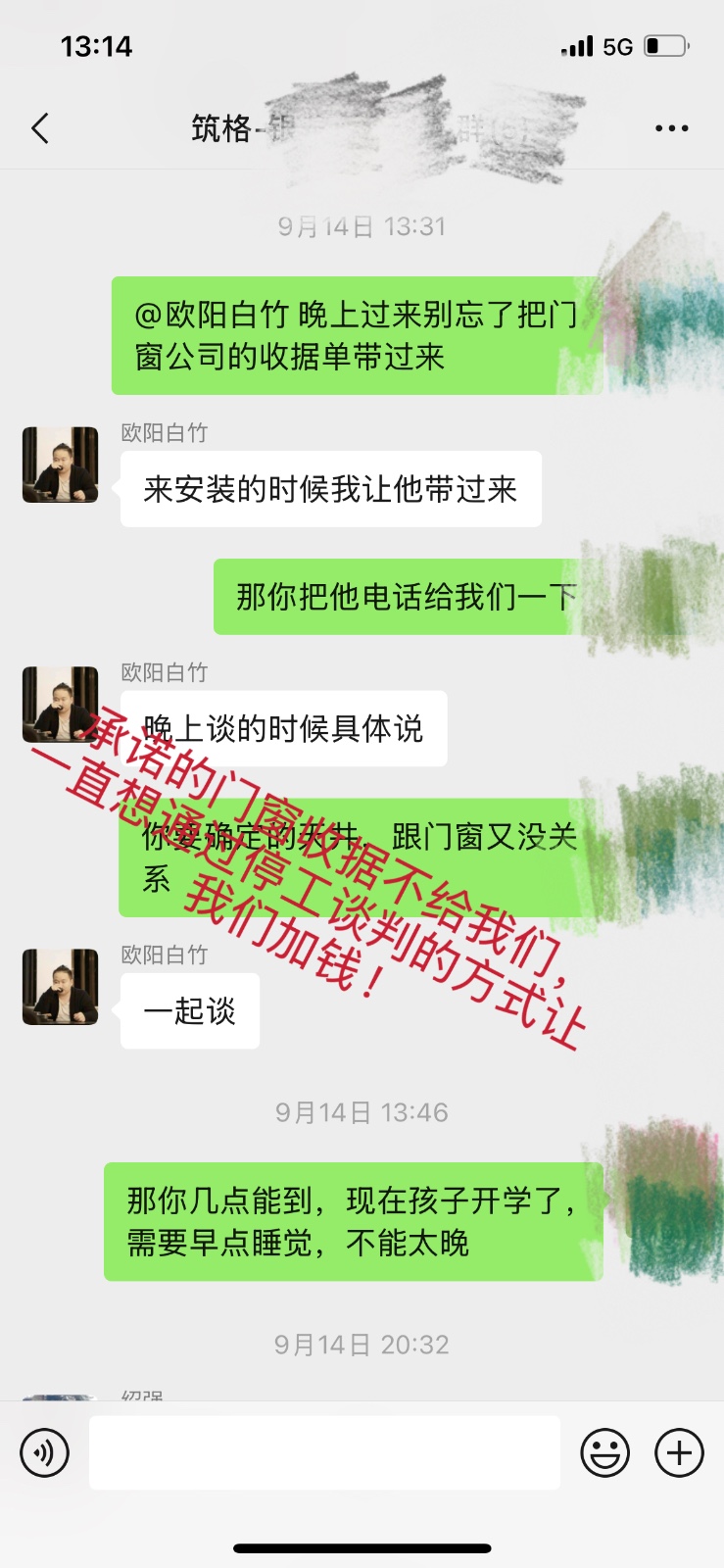Open the chat details three-dot menu
The image size is (724, 1568).
tap(671, 128)
